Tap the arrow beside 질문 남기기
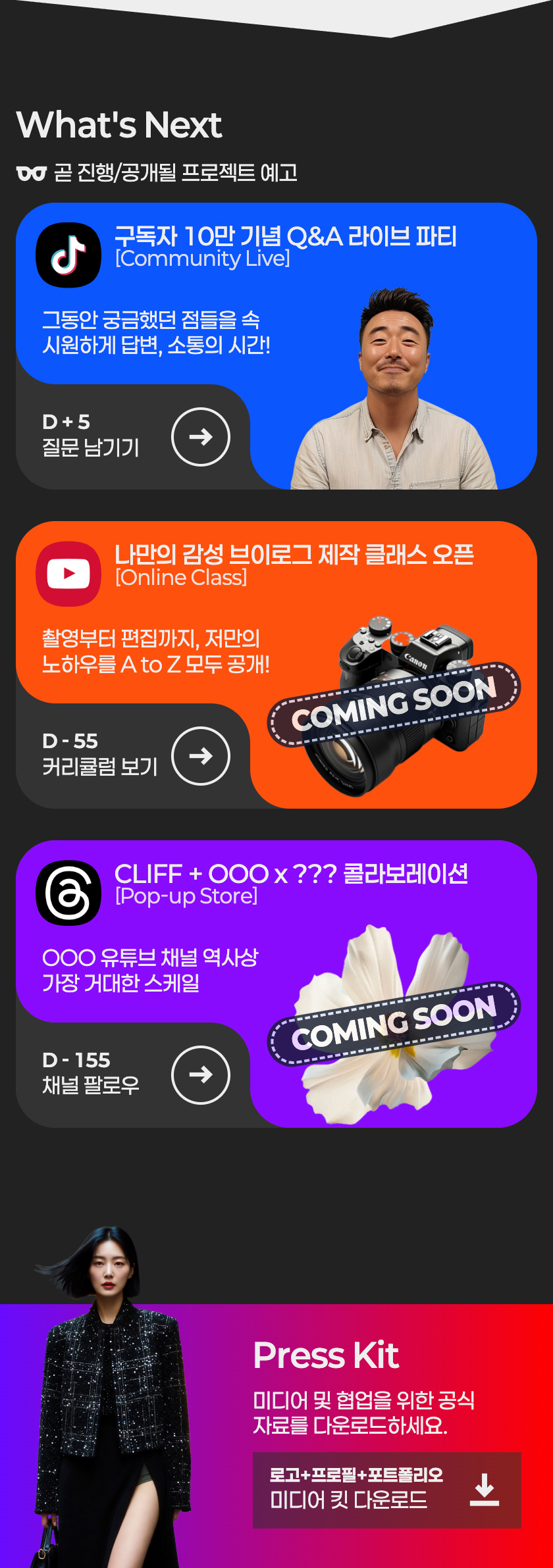This screenshot has width=553, height=1568. click(x=201, y=437)
